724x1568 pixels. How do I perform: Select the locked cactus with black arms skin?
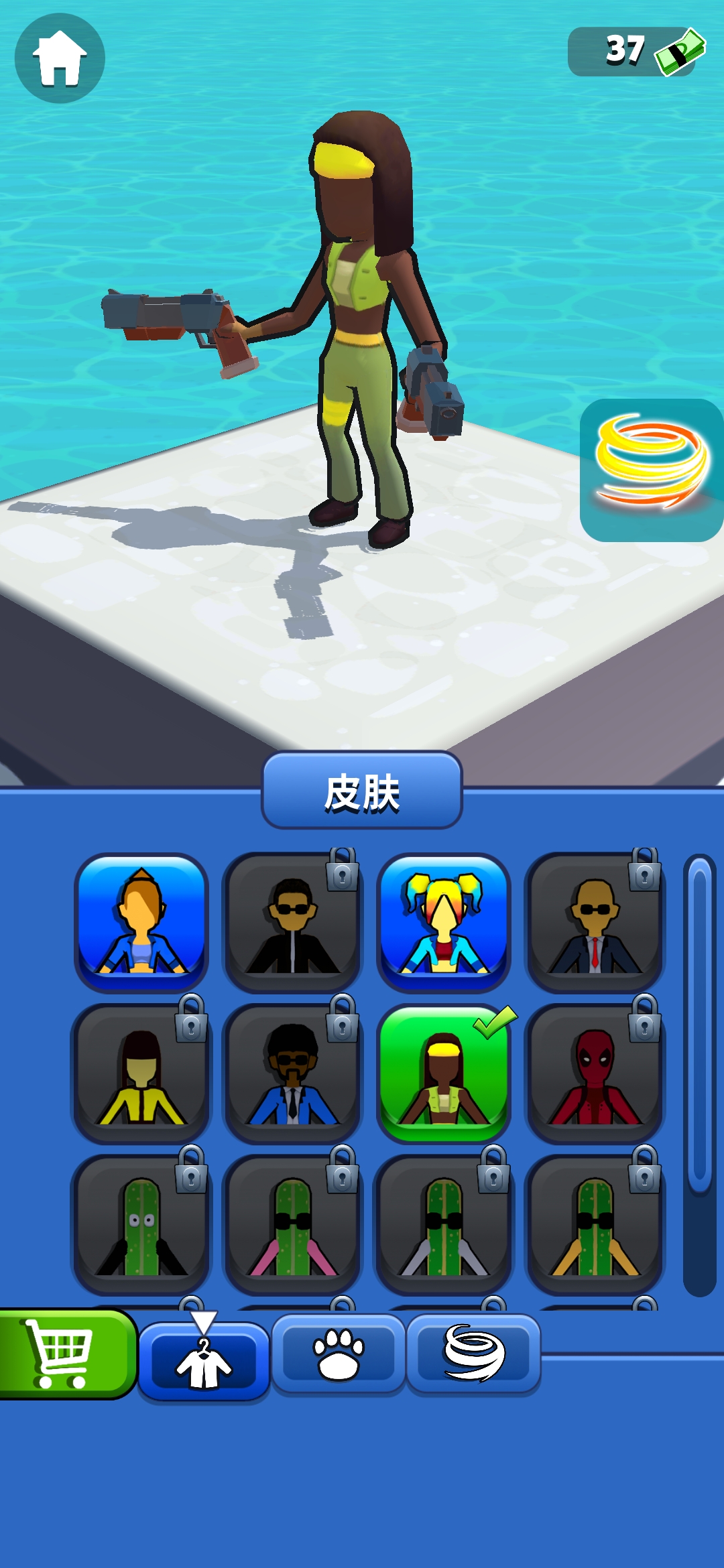(141, 1224)
